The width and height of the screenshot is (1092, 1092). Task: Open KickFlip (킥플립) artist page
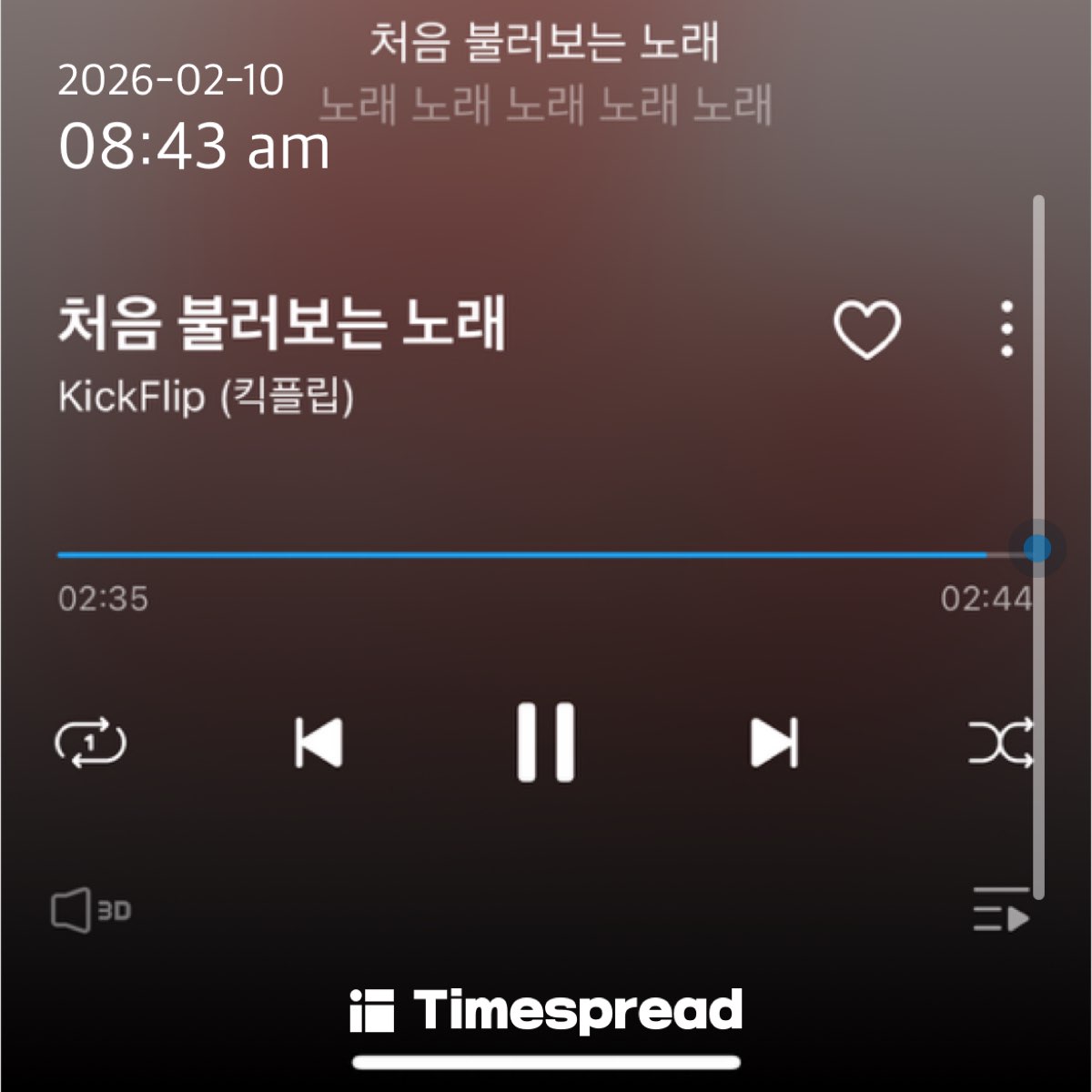click(x=206, y=396)
